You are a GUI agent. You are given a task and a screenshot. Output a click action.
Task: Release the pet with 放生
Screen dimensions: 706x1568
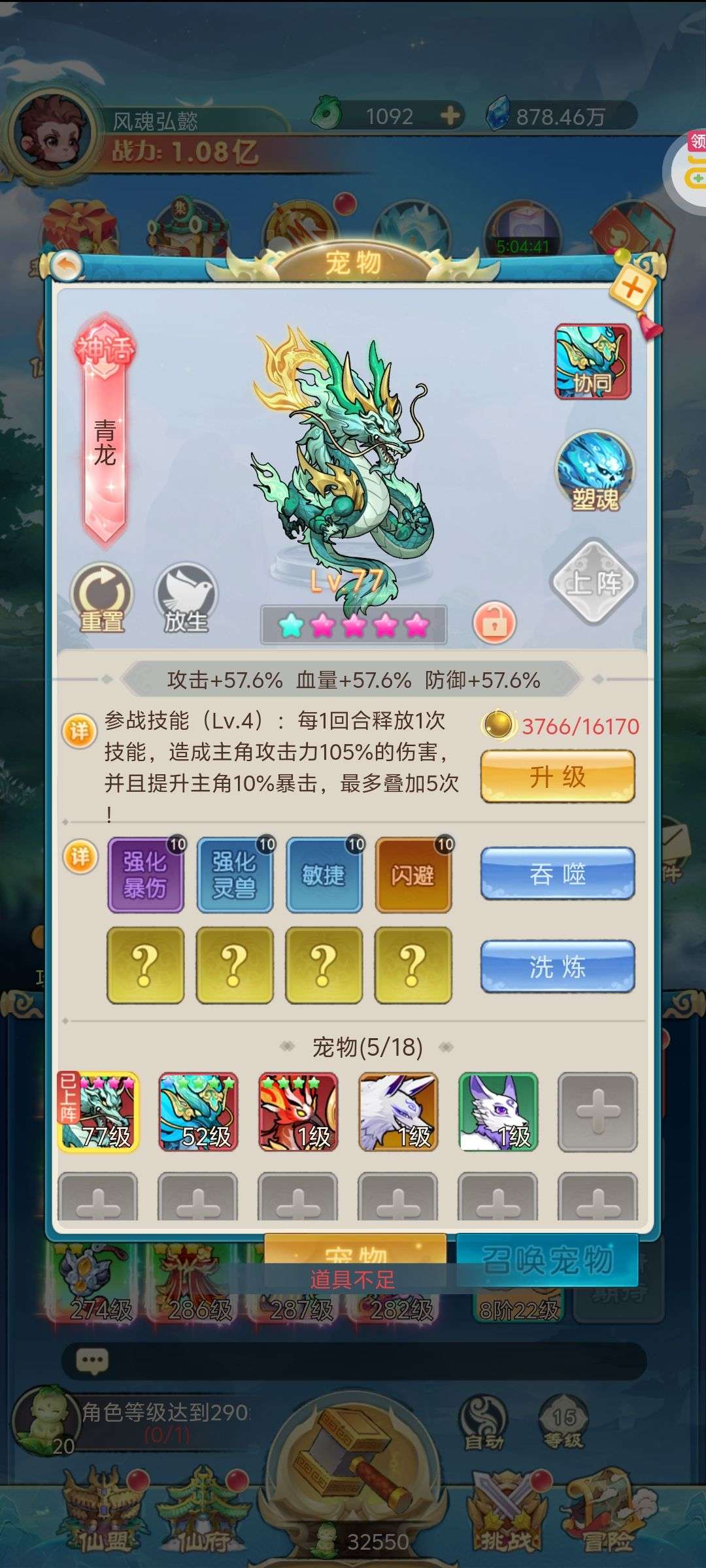point(186,598)
